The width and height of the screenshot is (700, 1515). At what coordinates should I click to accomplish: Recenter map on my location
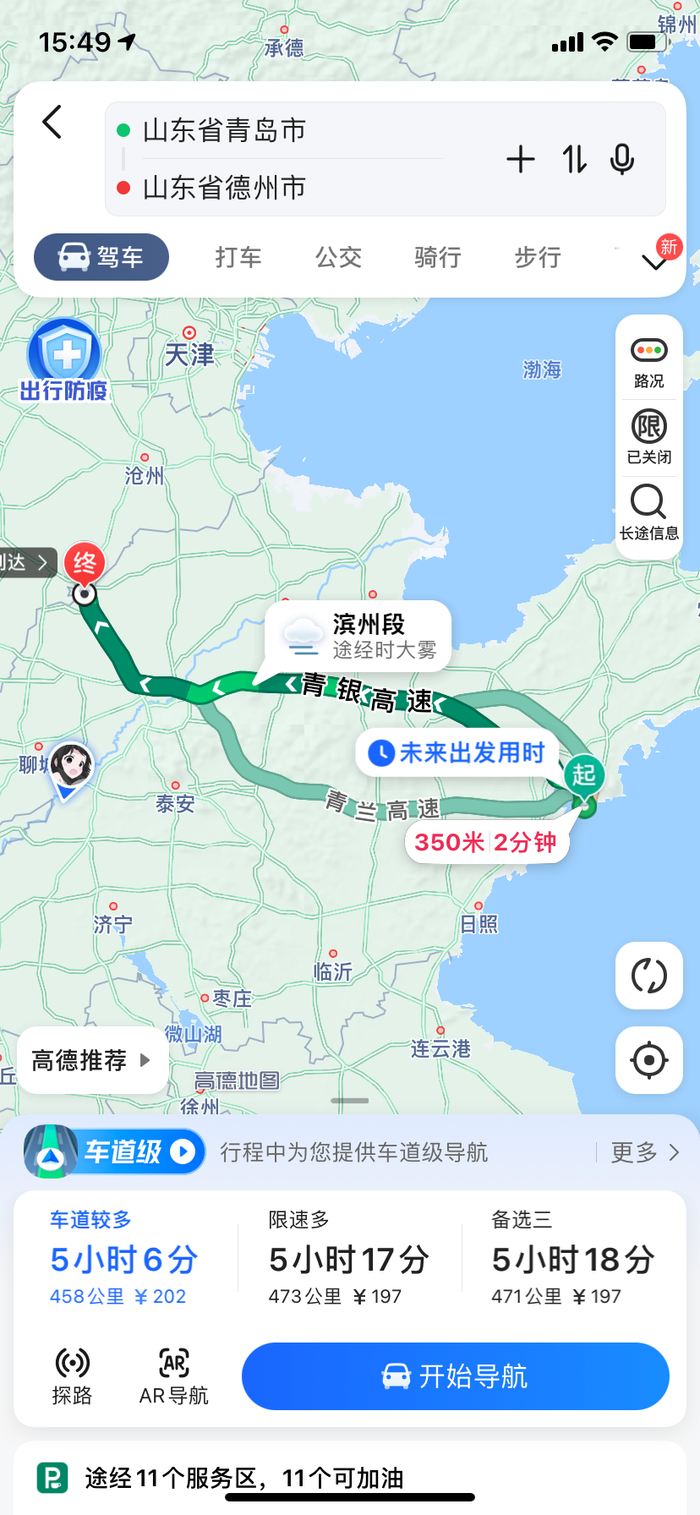[x=649, y=1059]
